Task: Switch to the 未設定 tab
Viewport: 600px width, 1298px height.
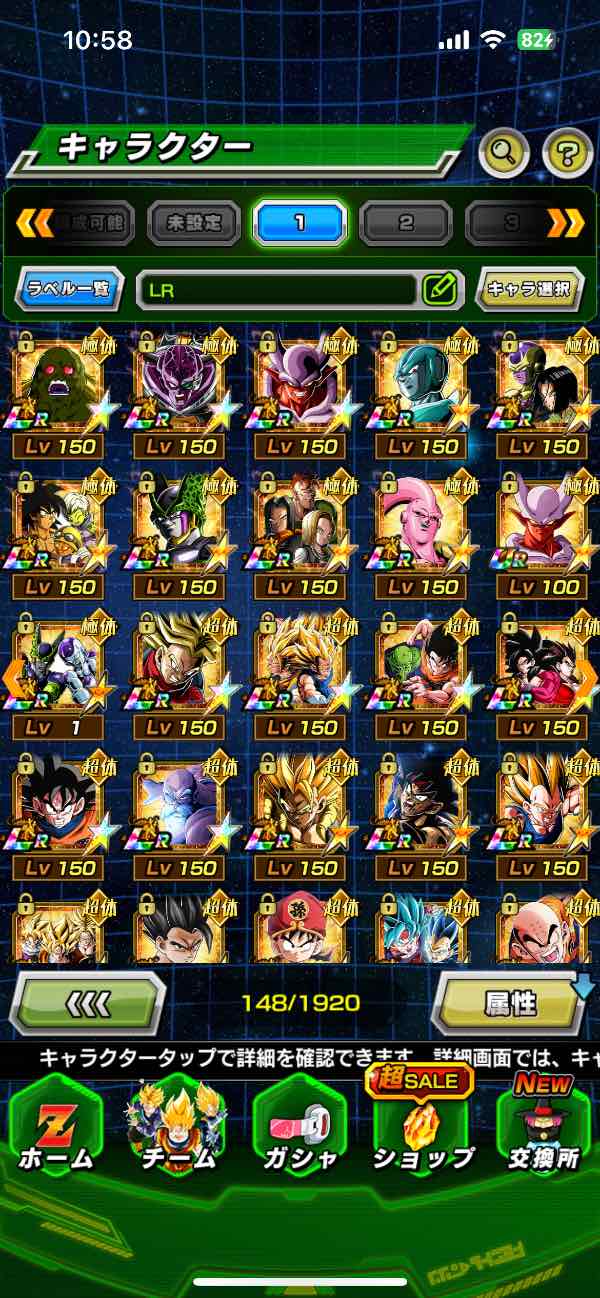Action: pyautogui.click(x=194, y=222)
